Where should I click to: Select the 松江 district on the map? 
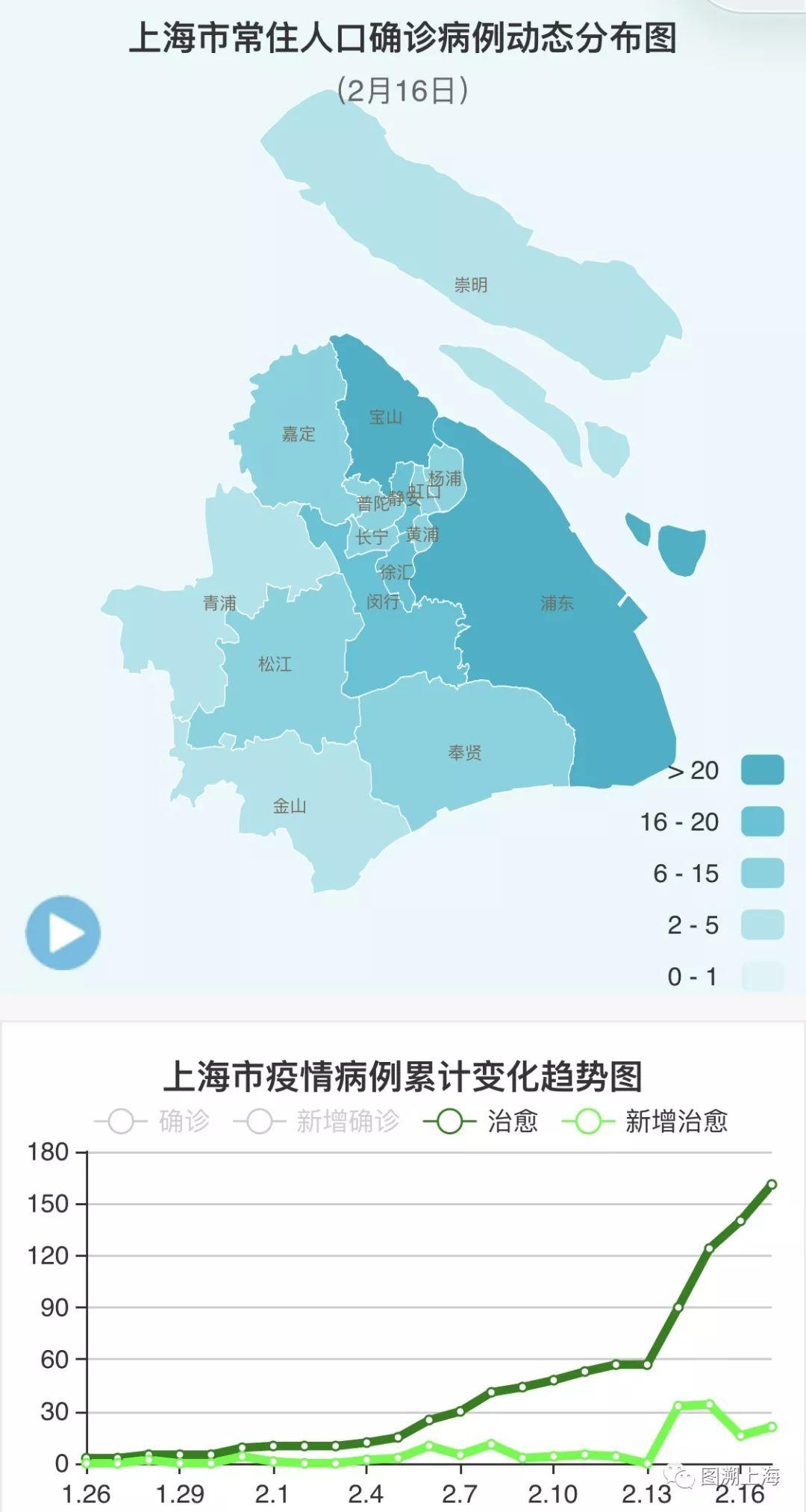point(275,663)
